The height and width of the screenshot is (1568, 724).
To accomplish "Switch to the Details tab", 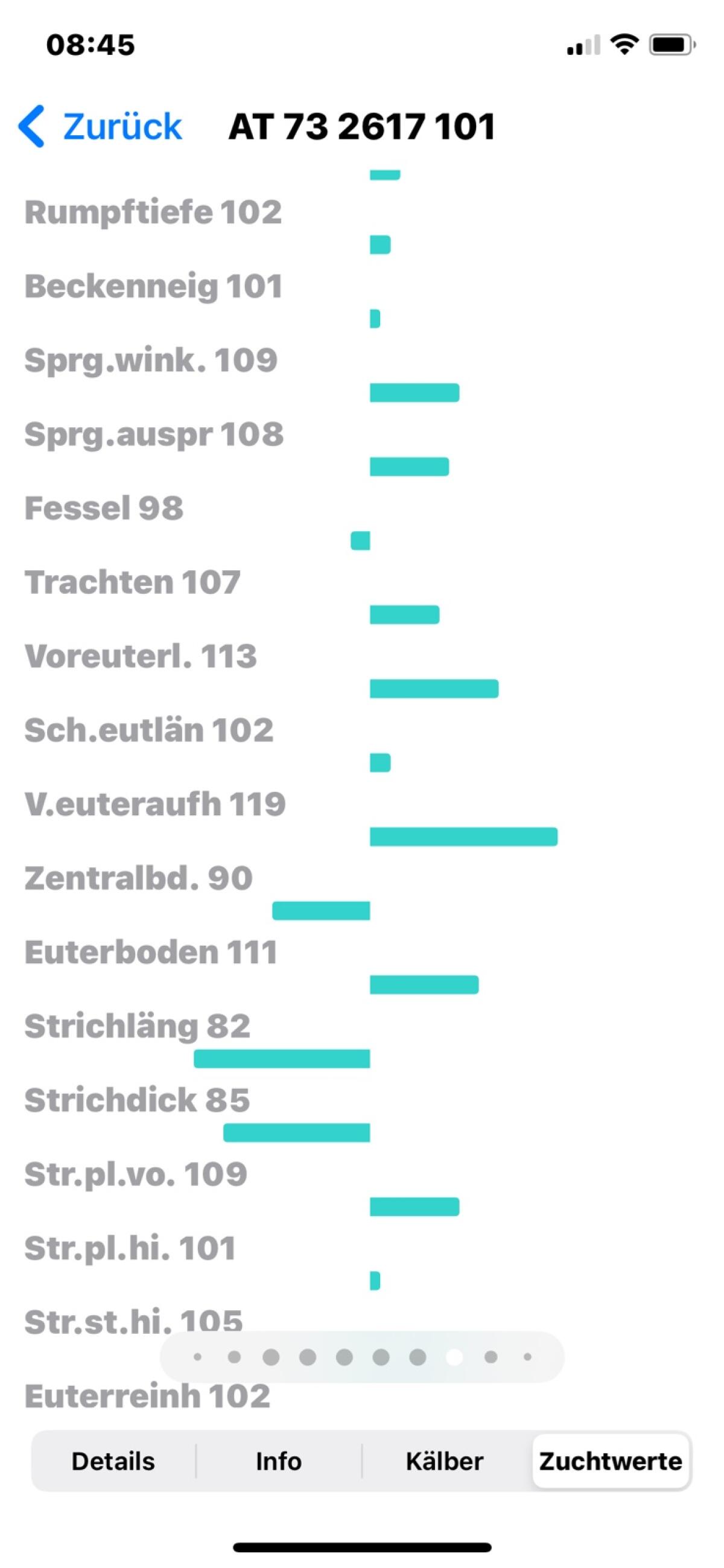I will click(x=114, y=1461).
